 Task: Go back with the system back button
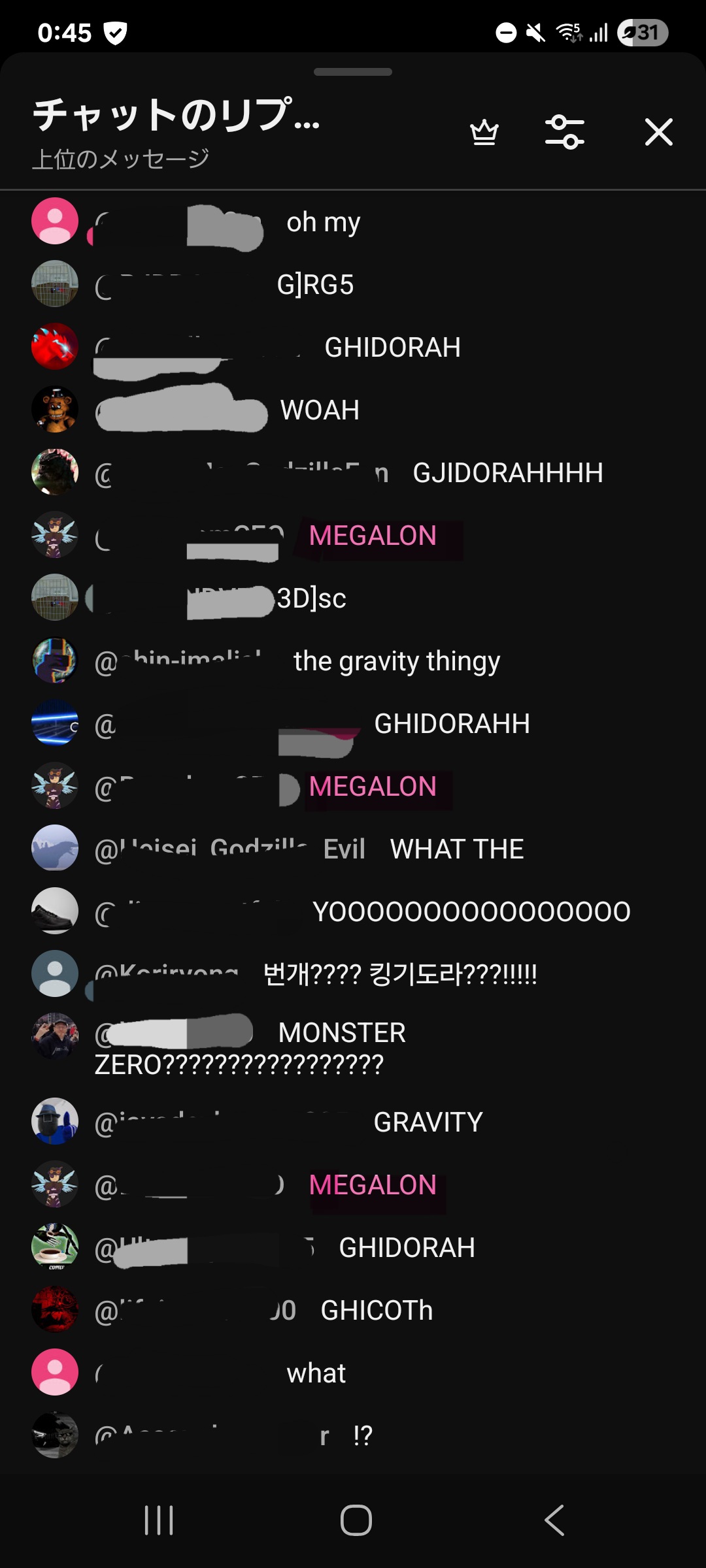click(554, 1520)
